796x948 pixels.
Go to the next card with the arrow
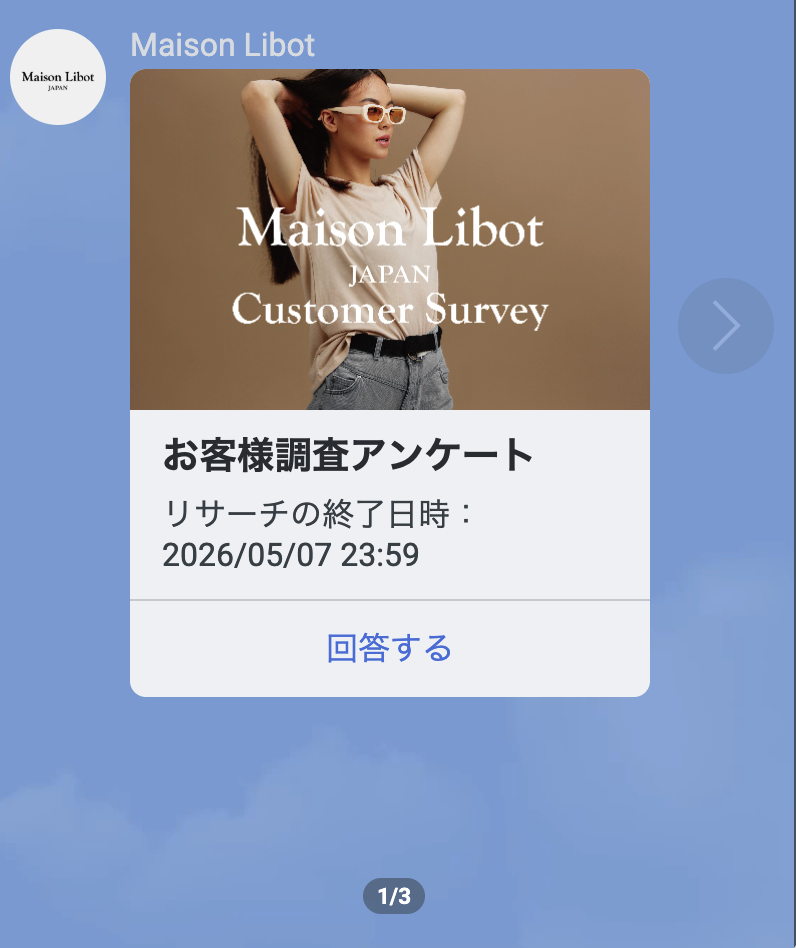click(x=725, y=326)
